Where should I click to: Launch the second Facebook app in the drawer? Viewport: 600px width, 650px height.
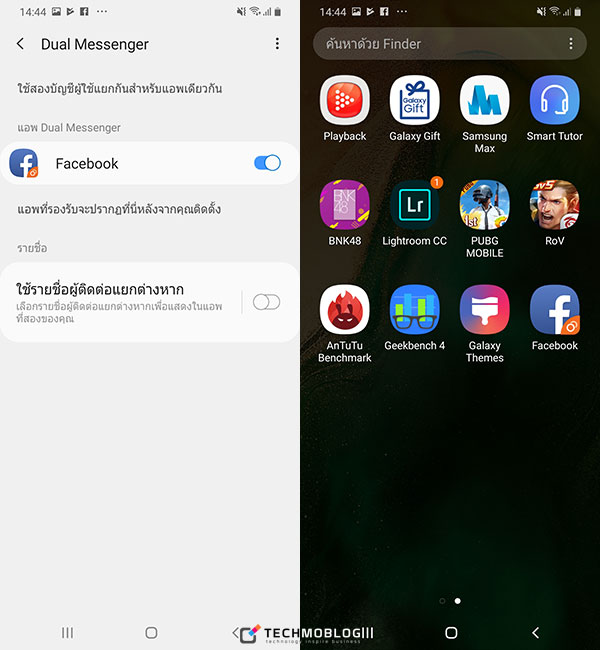(555, 310)
